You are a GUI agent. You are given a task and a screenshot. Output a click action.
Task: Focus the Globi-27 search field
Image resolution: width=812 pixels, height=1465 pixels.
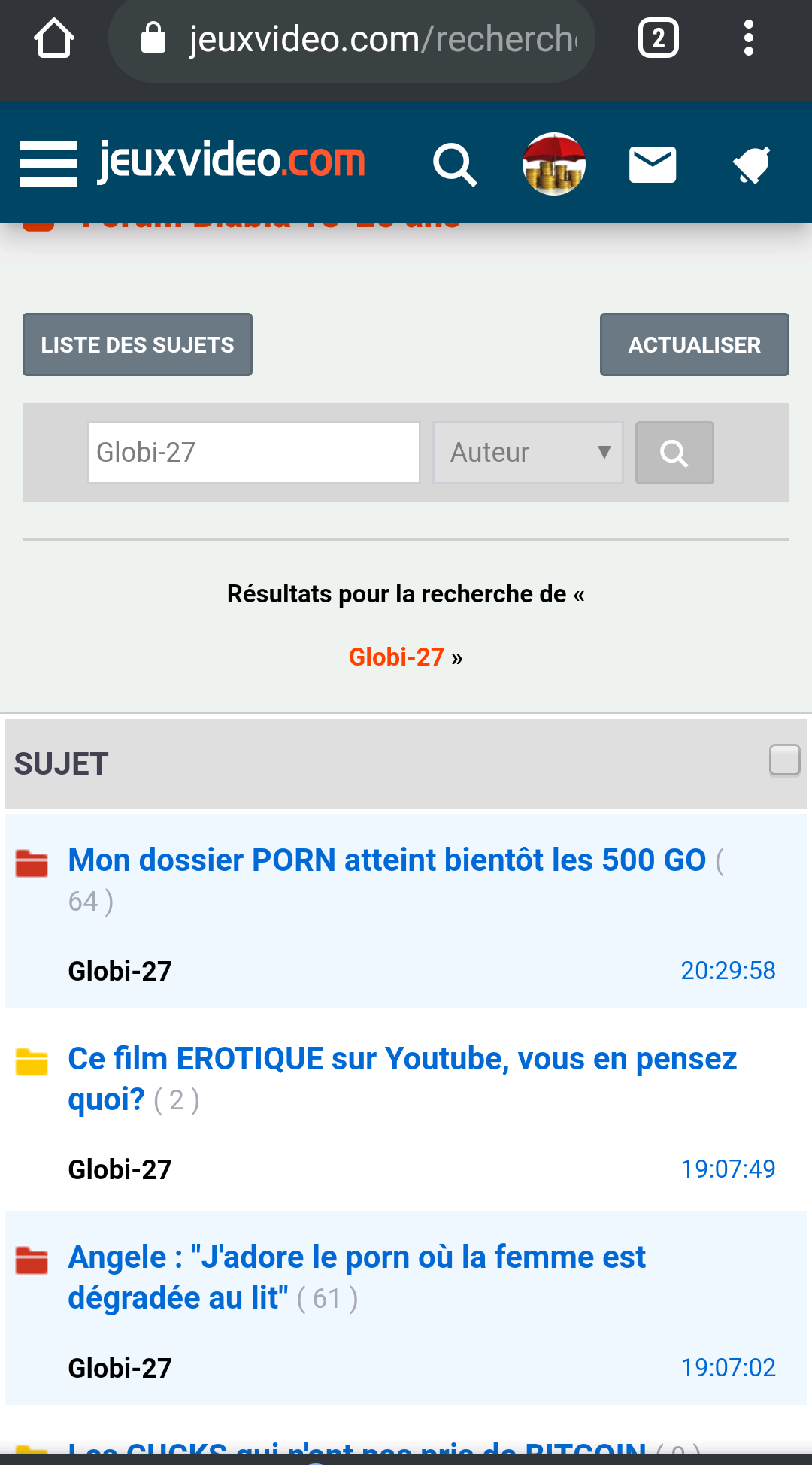click(x=254, y=453)
